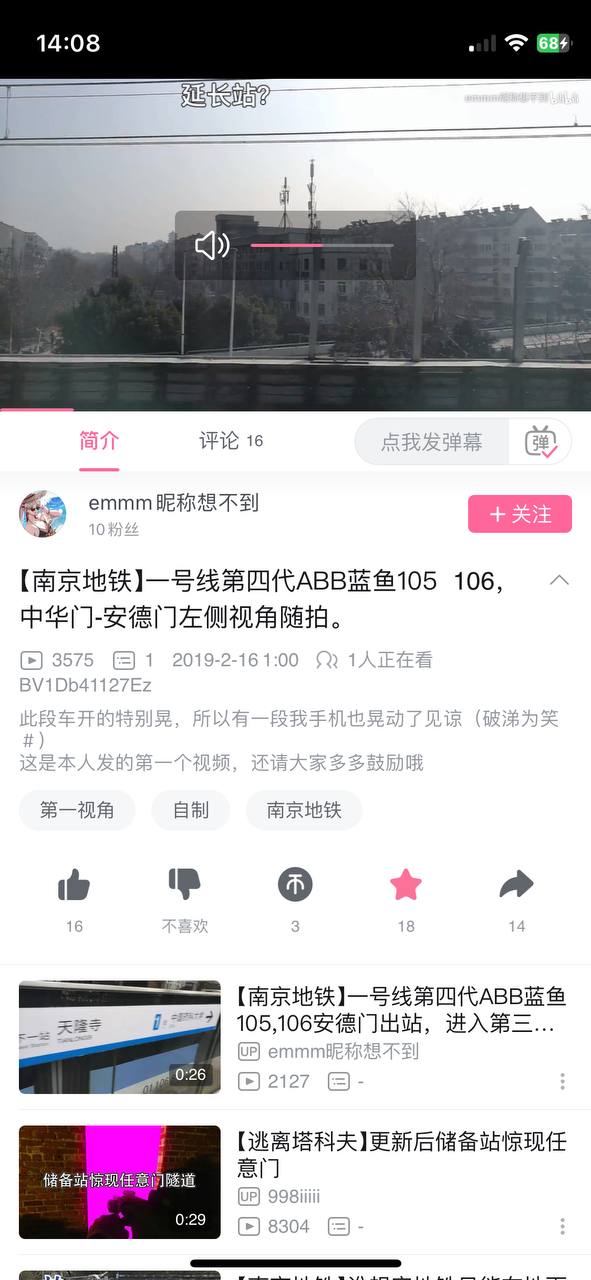591x1280 pixels.
Task: Mark the video as 不喜欢
Action: coord(185,899)
